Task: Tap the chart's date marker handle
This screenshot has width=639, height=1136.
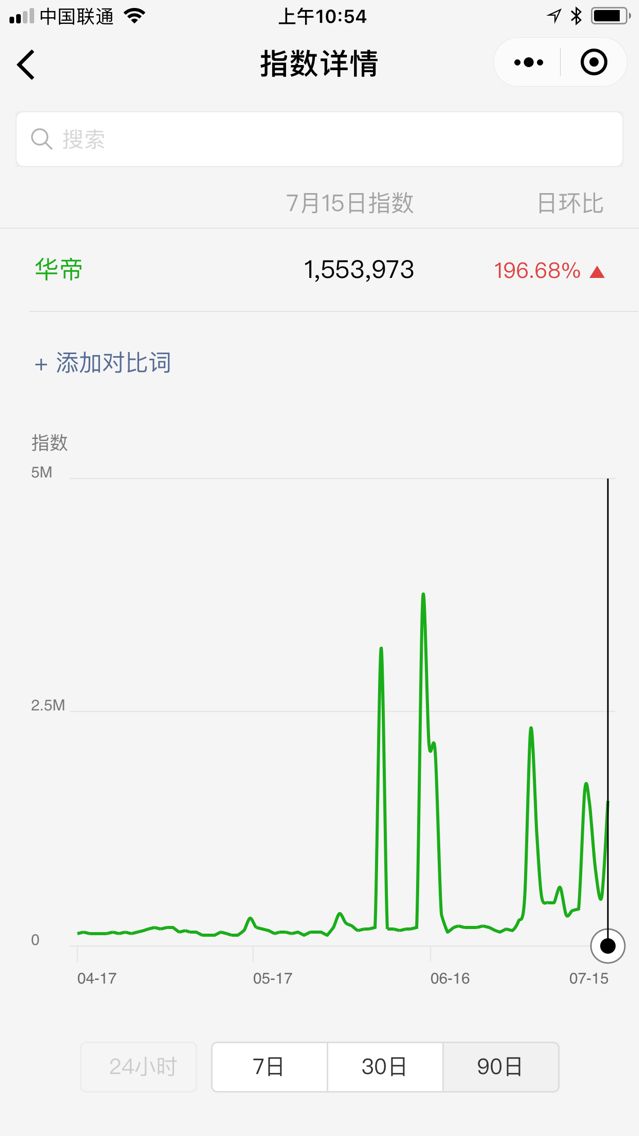Action: (608, 945)
